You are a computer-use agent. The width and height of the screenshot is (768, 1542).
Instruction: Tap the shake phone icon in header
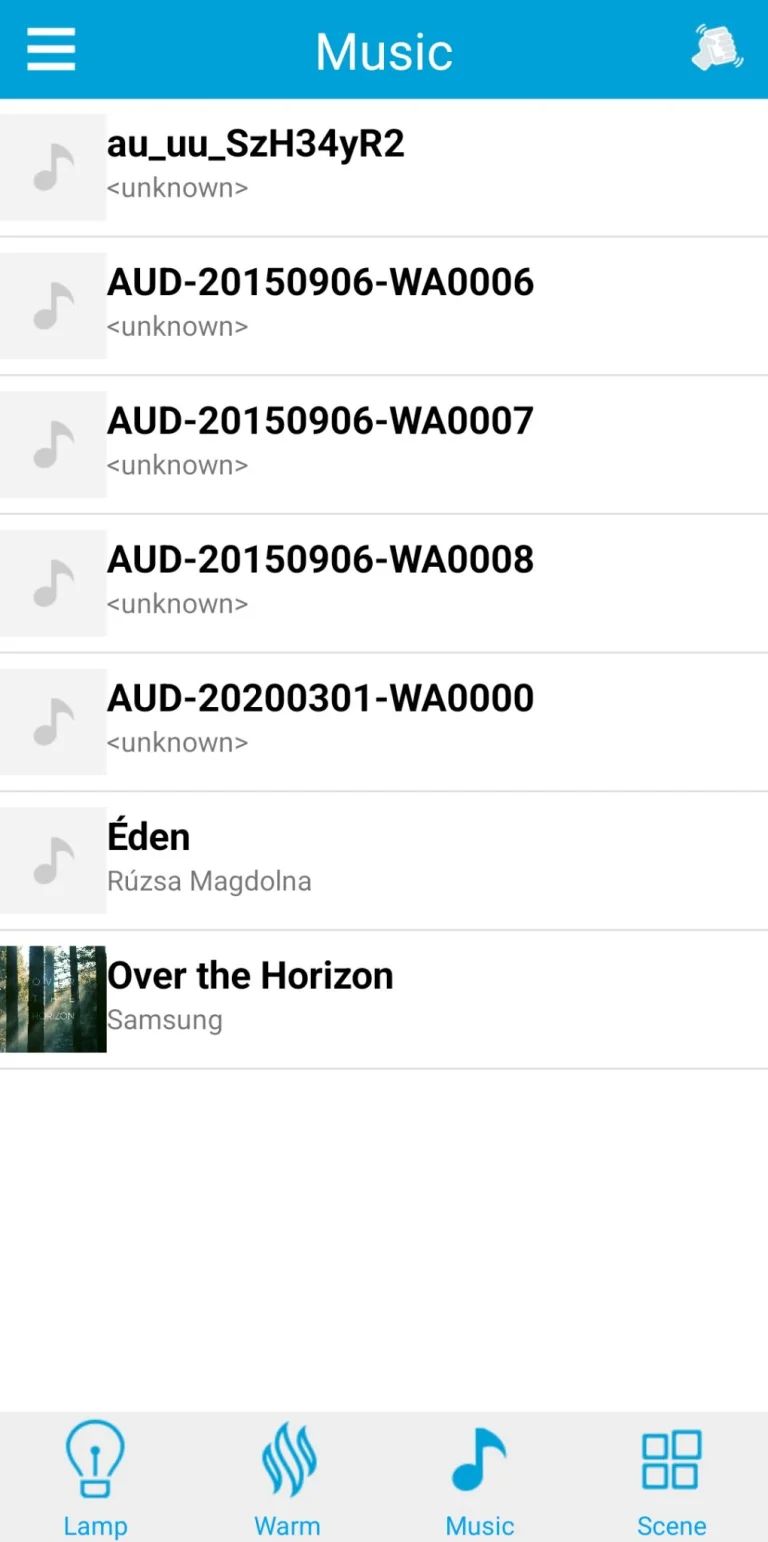(x=717, y=49)
